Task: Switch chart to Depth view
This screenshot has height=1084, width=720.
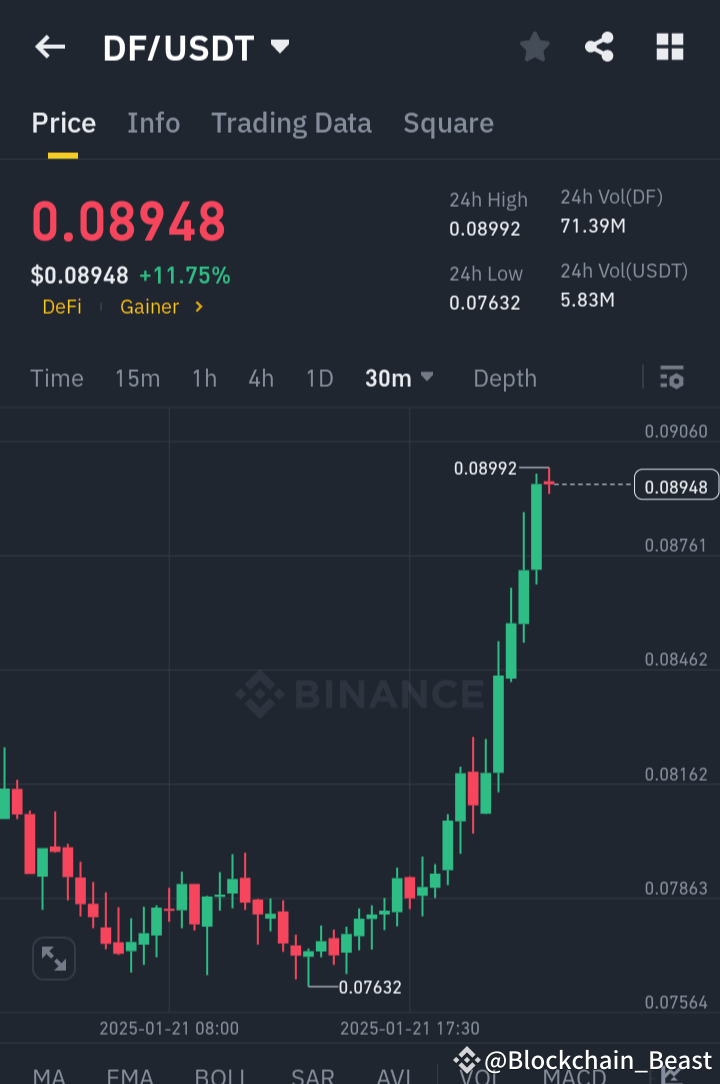Action: (x=504, y=378)
